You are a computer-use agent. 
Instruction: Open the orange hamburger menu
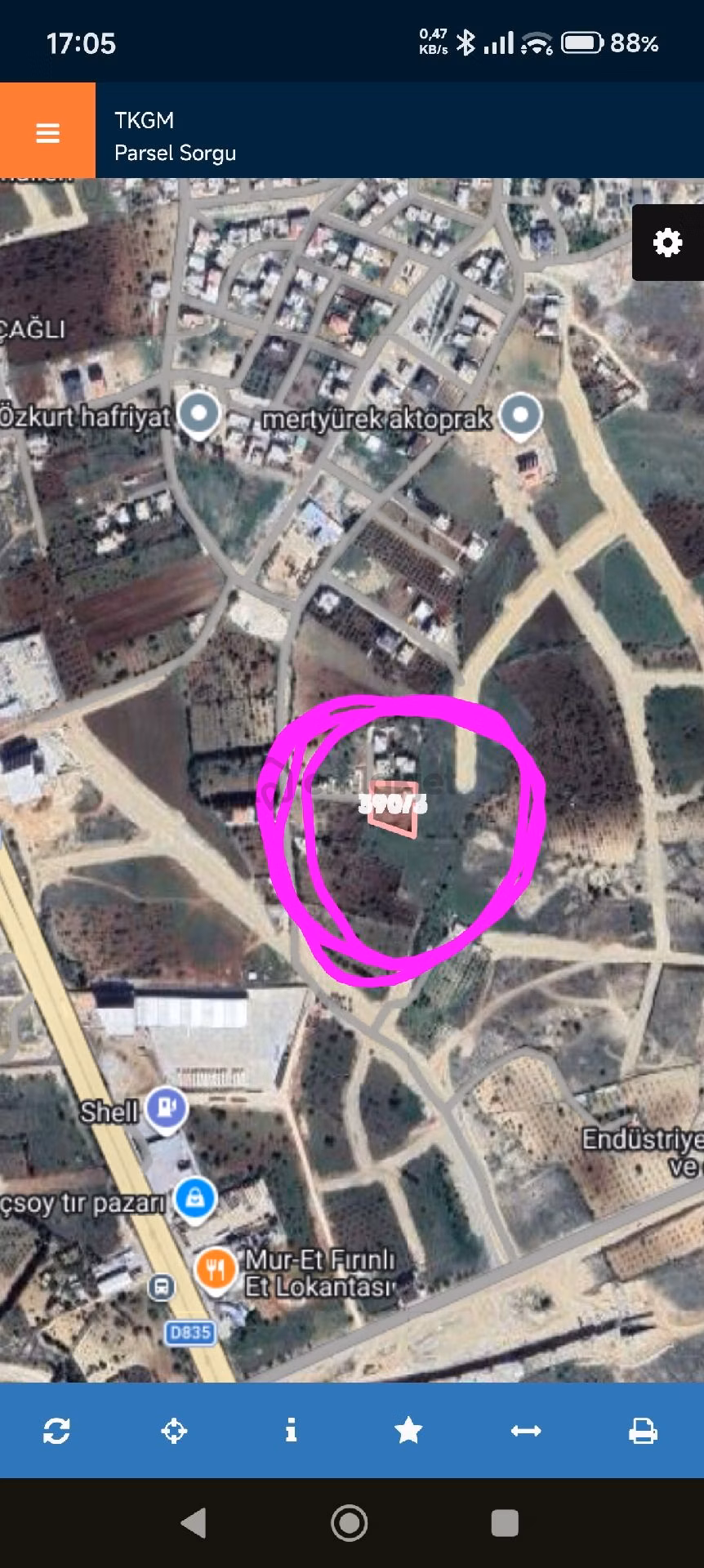[x=47, y=131]
